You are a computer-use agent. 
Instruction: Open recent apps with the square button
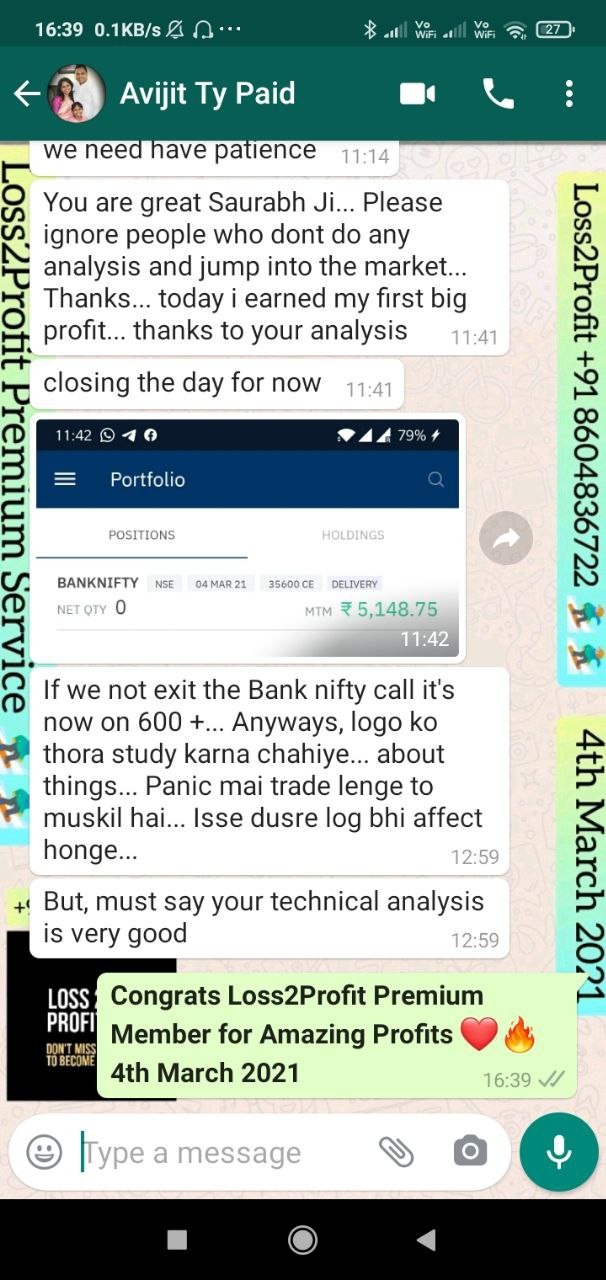[x=177, y=1240]
